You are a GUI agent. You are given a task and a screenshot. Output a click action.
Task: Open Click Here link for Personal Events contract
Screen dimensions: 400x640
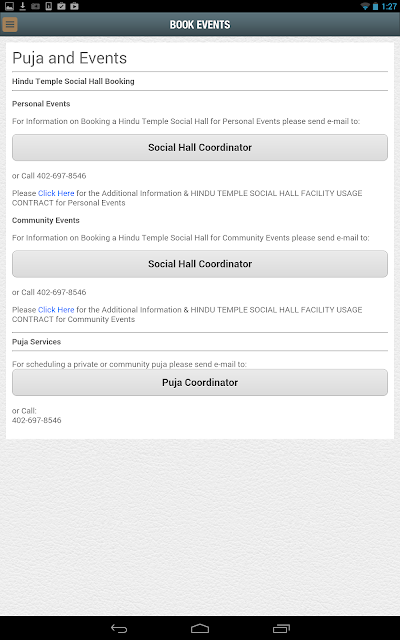tap(56, 193)
